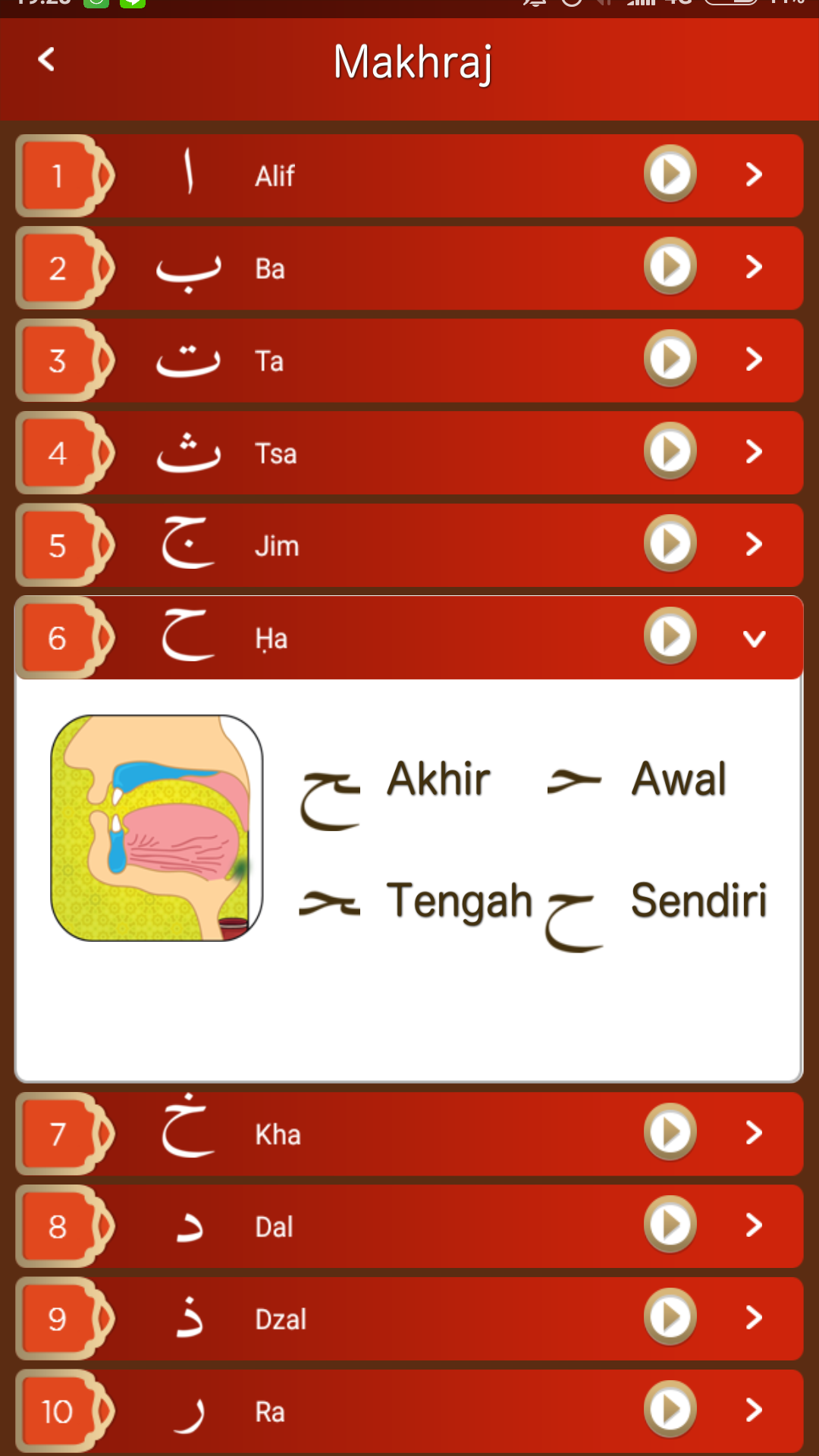Expand the Ta row details

click(x=754, y=359)
